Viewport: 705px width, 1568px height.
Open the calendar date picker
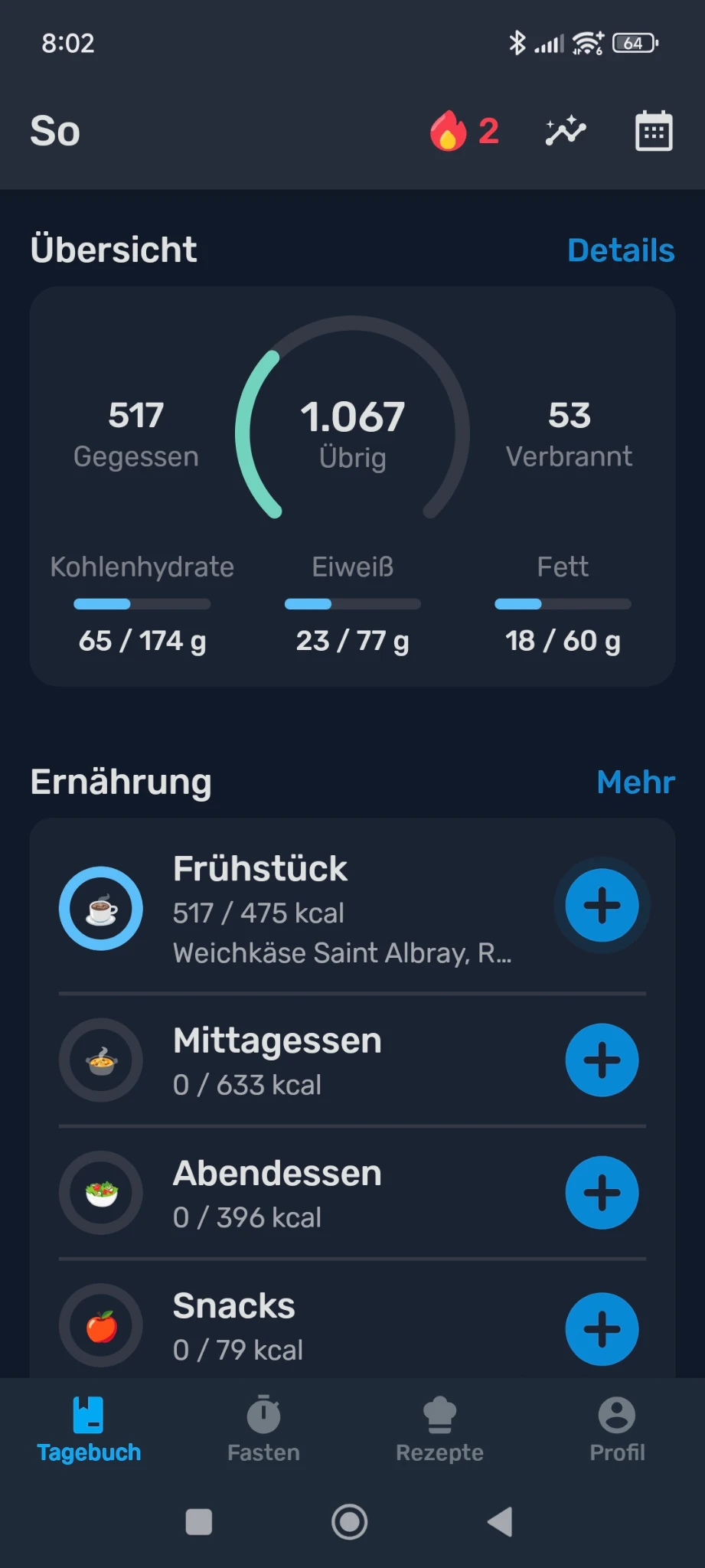click(654, 132)
